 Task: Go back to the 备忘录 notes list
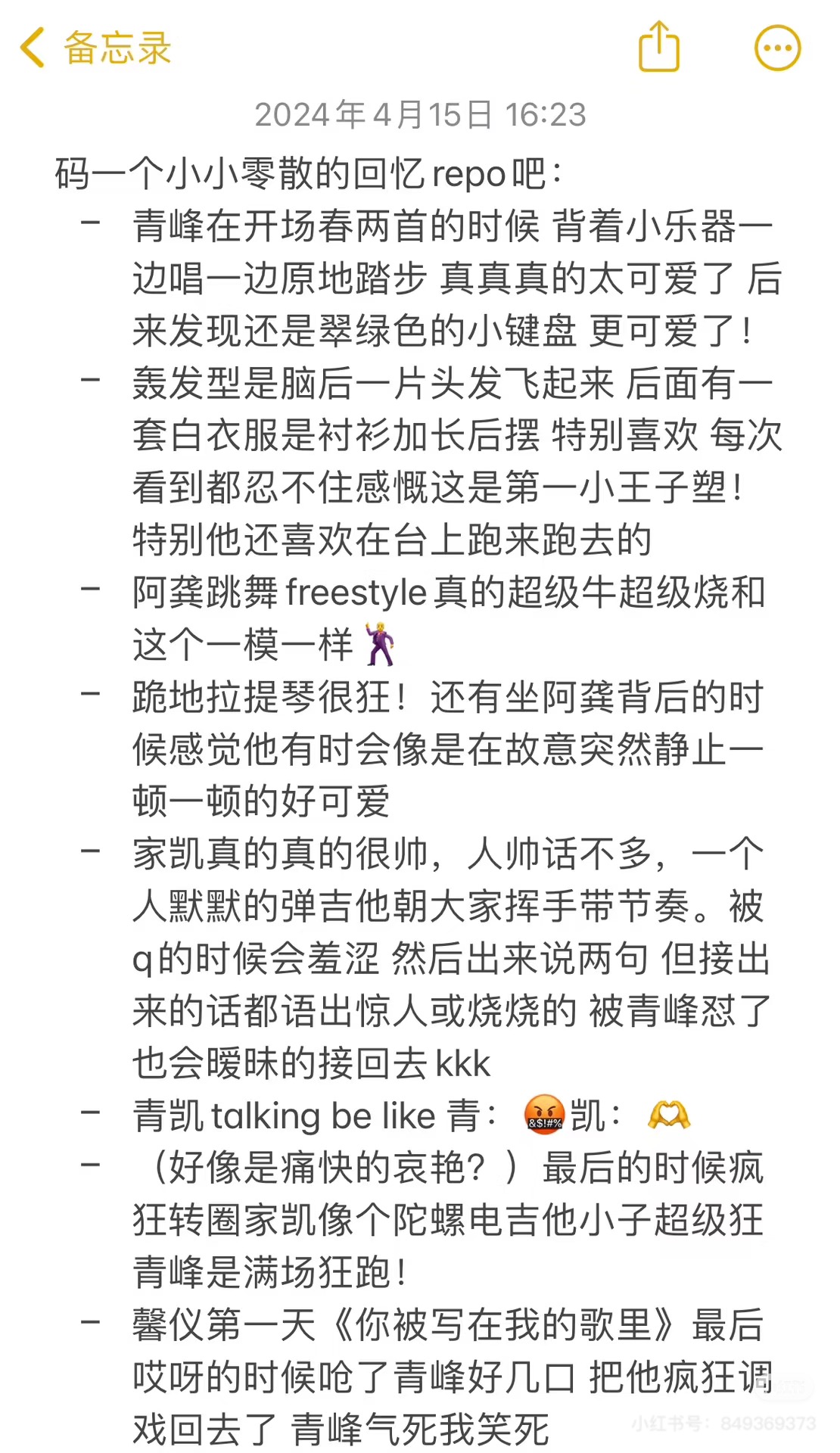(x=95, y=48)
